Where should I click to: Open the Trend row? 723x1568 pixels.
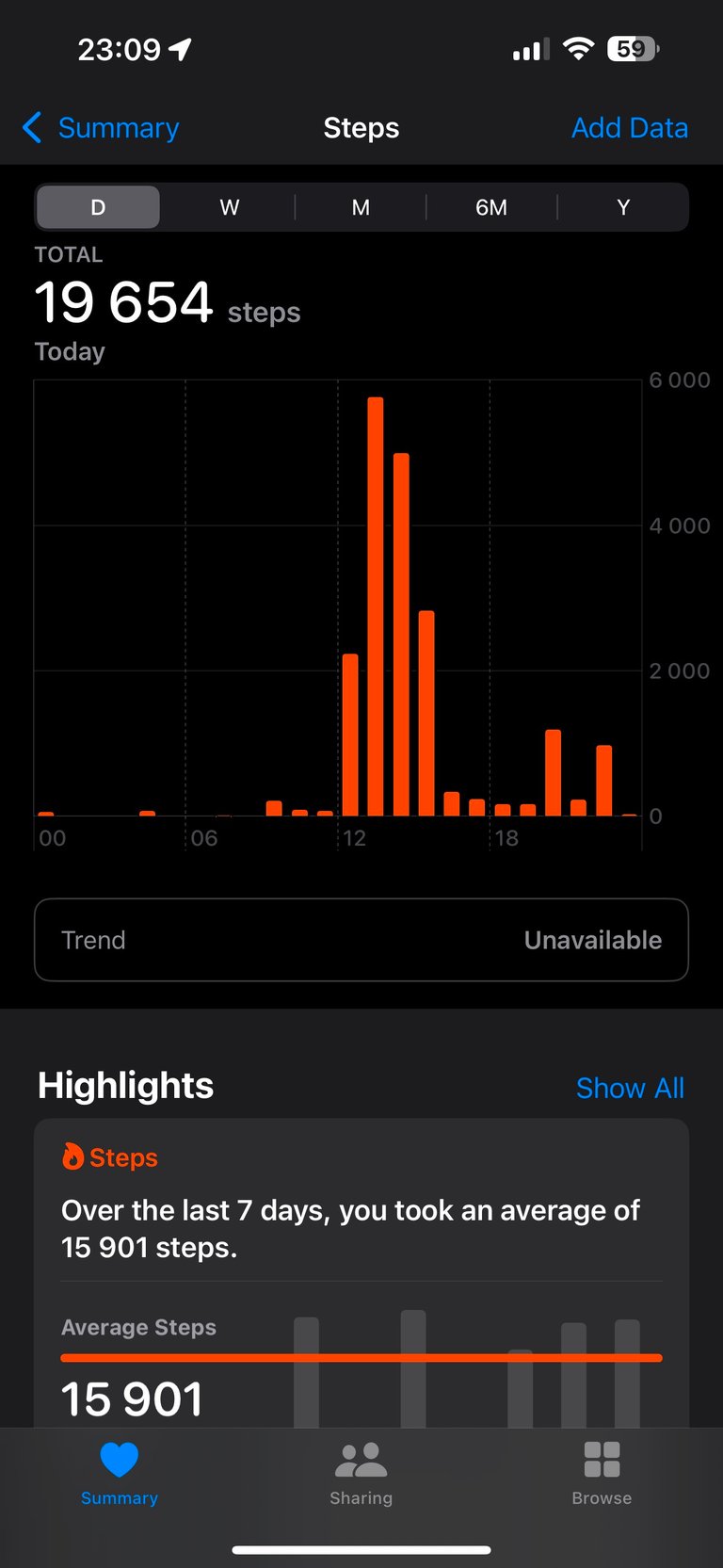coord(361,940)
